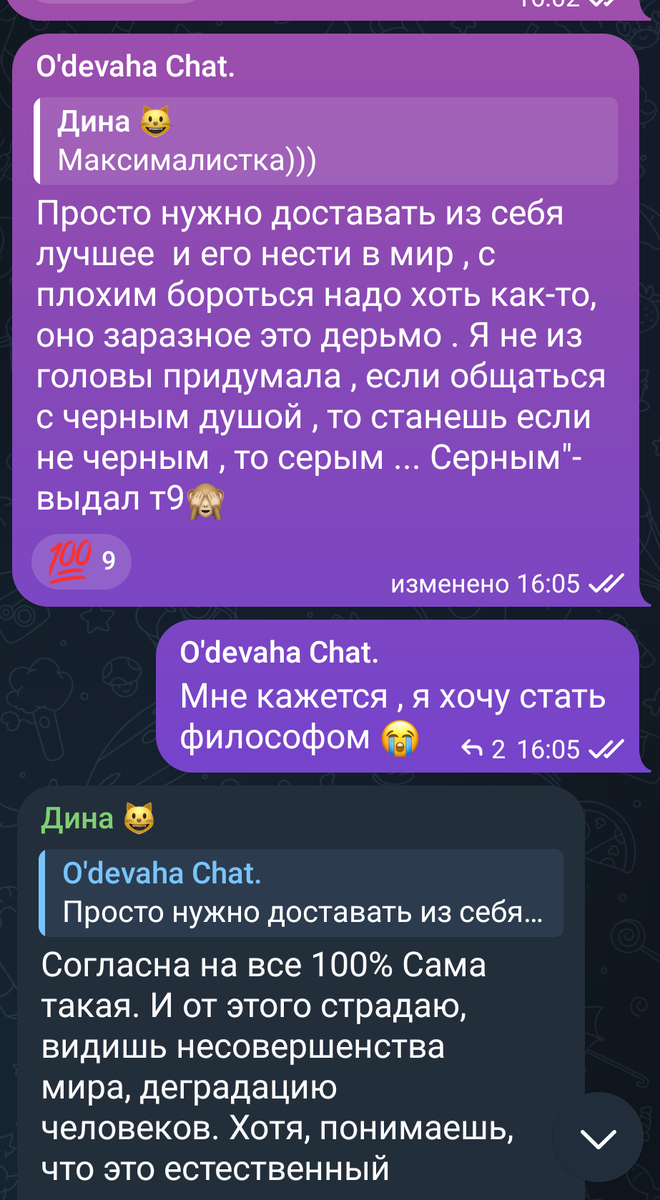Jump to latest messages with down arrow
660x1200 pixels.
tap(598, 1137)
